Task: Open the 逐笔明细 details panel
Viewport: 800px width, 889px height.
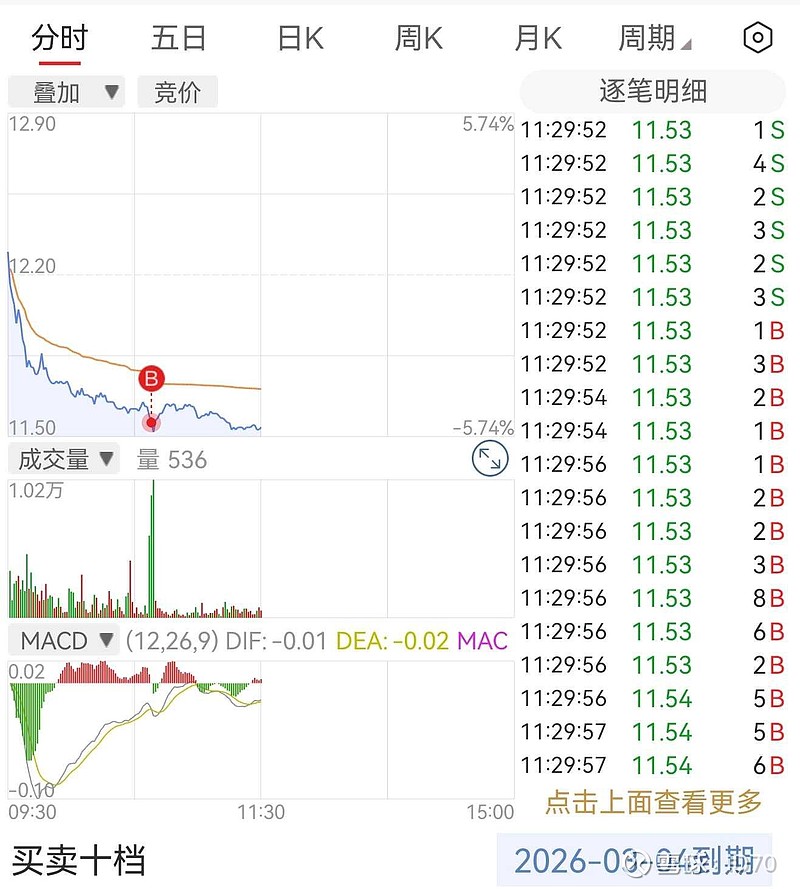Action: click(x=653, y=91)
